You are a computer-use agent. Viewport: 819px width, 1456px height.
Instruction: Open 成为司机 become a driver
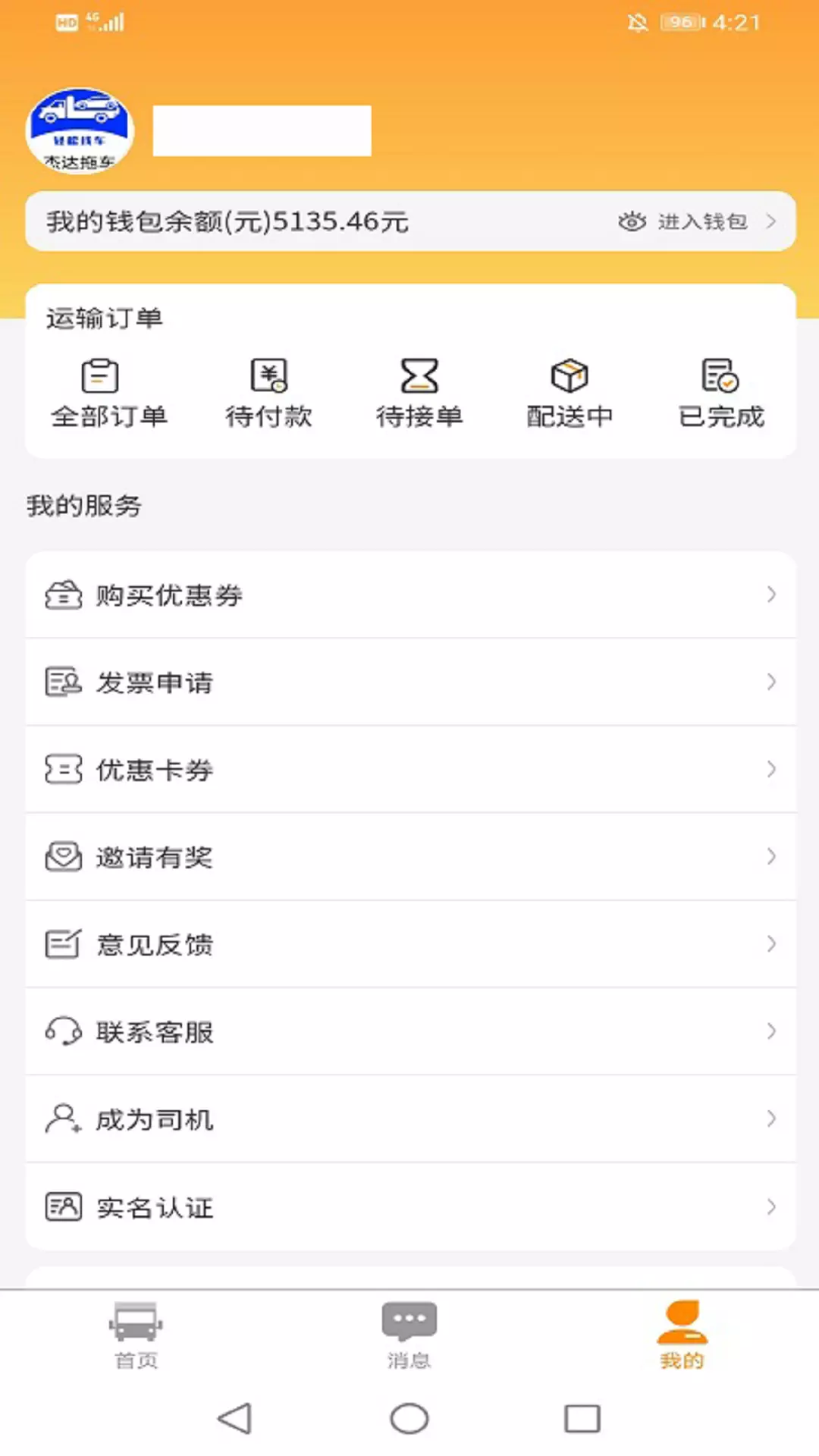[410, 1119]
